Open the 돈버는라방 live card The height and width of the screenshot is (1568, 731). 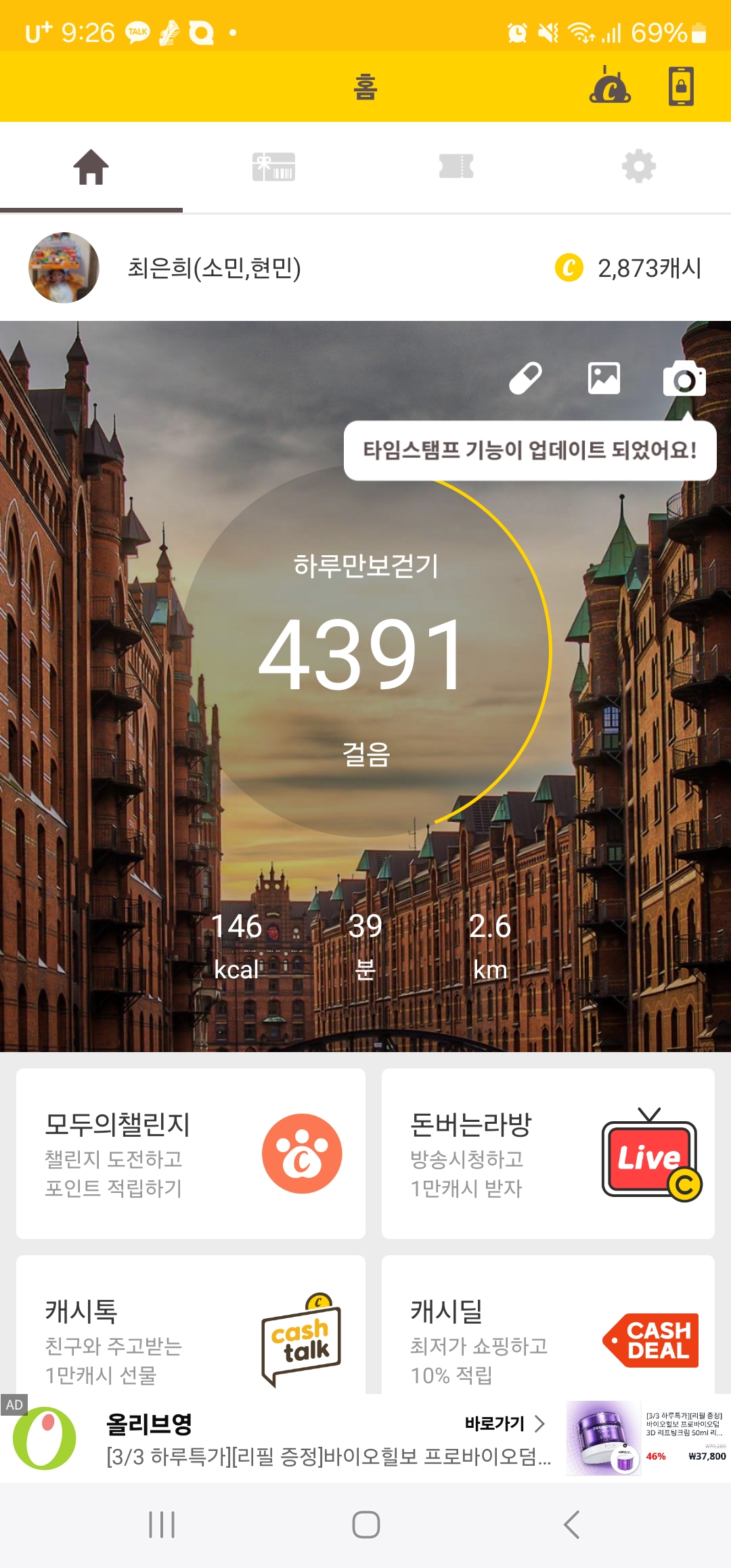(x=548, y=1154)
